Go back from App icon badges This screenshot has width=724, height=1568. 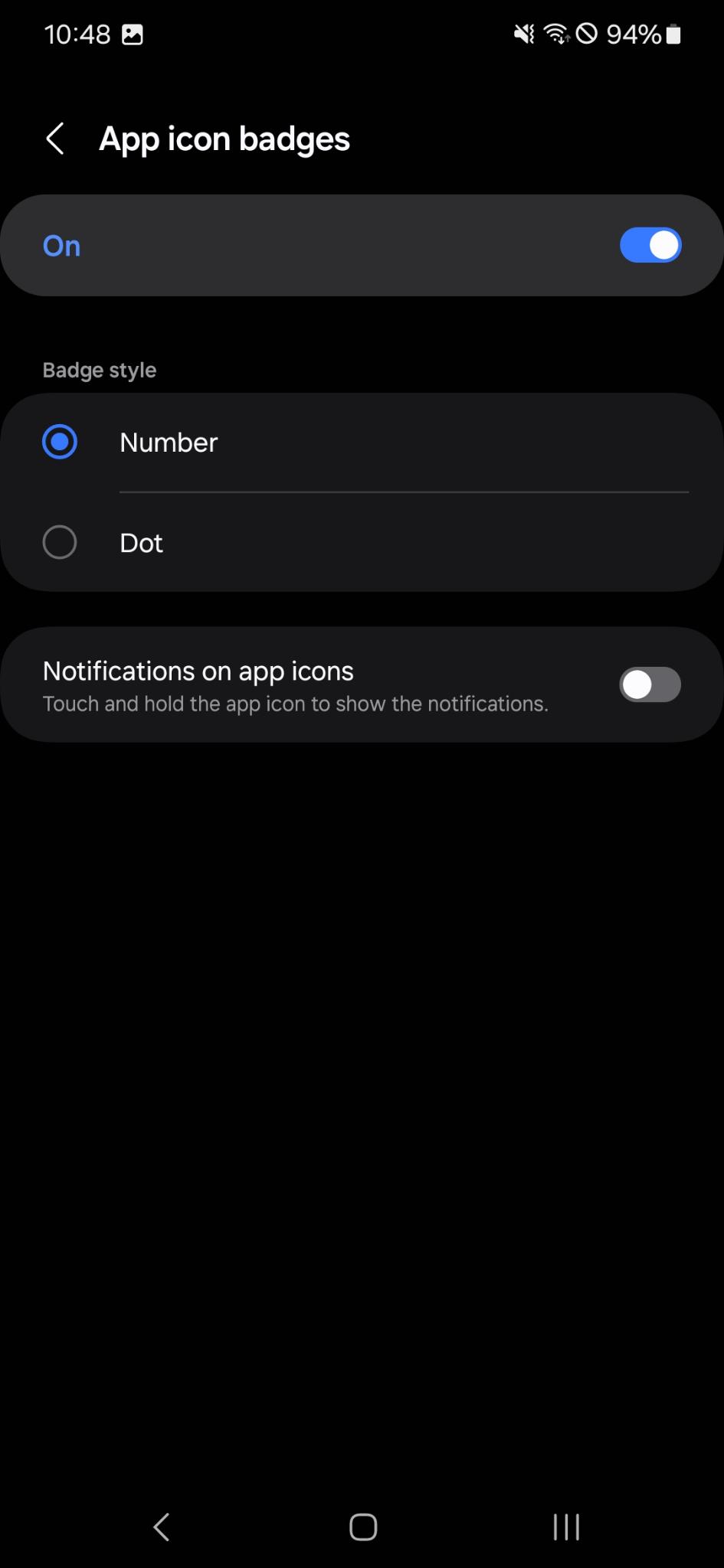click(x=55, y=139)
